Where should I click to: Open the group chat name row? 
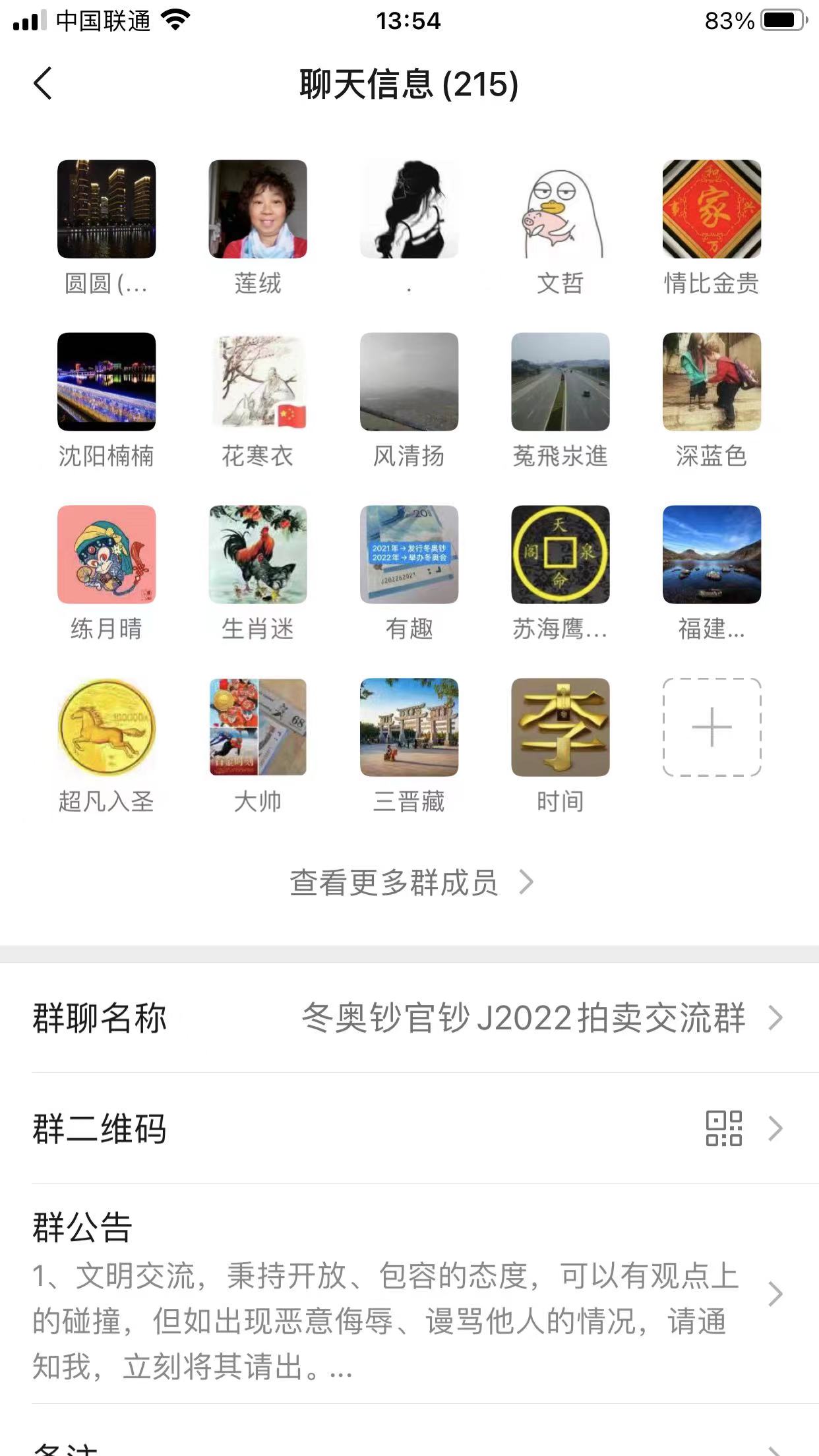[409, 1017]
